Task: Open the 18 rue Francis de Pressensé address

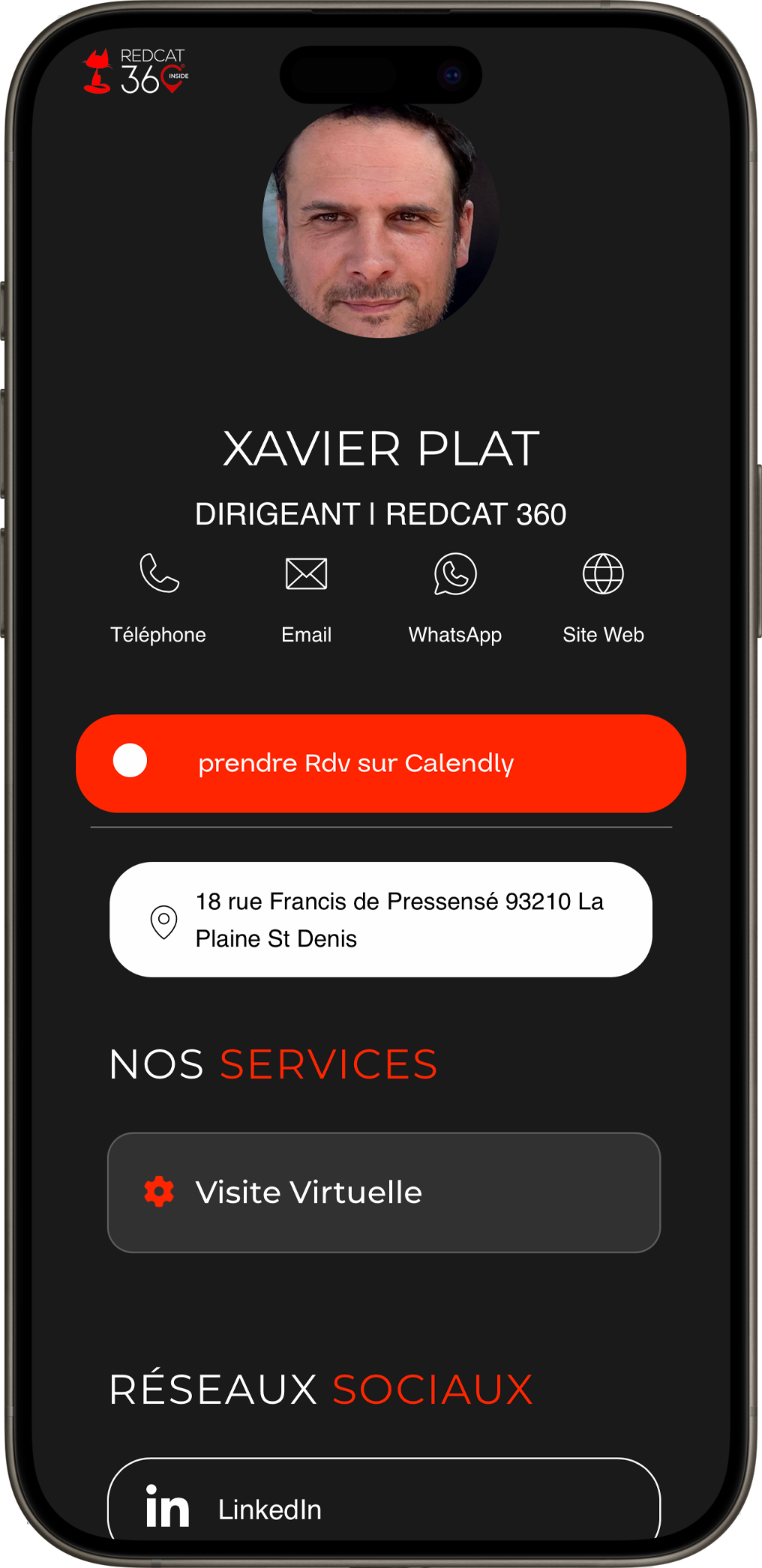Action: pos(381,920)
